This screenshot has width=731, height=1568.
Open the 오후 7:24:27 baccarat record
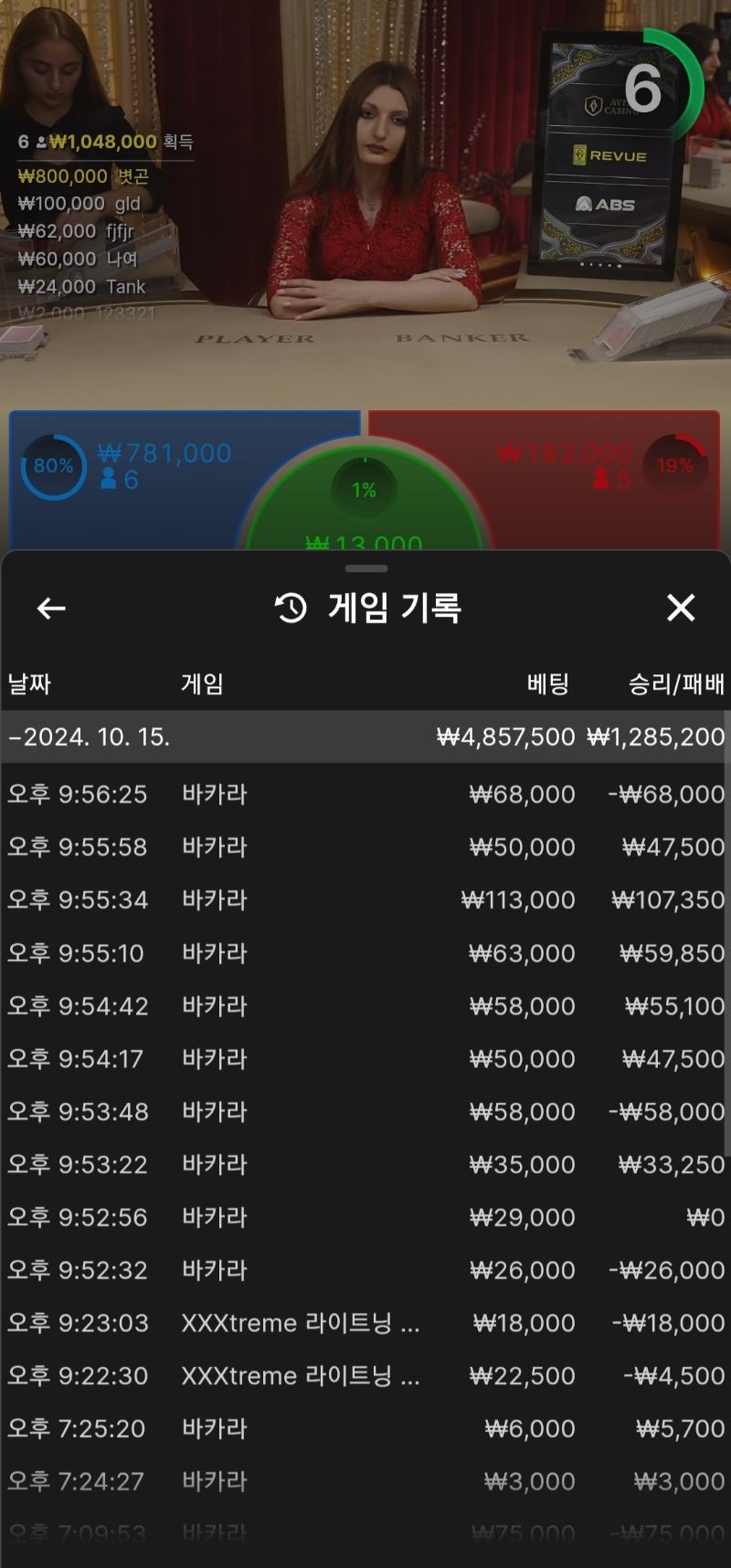(365, 1481)
